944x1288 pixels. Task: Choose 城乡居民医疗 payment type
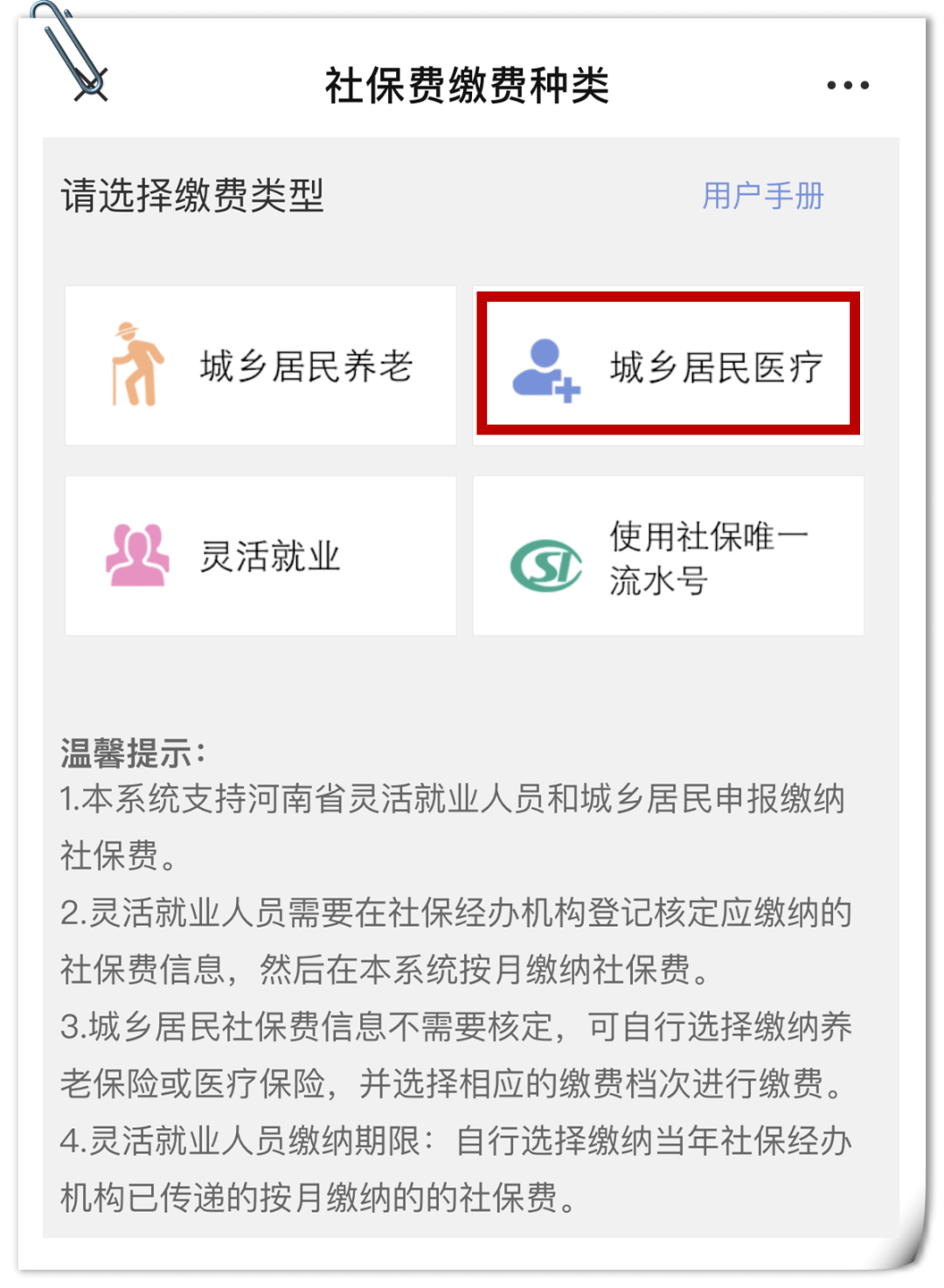pyautogui.click(x=668, y=366)
